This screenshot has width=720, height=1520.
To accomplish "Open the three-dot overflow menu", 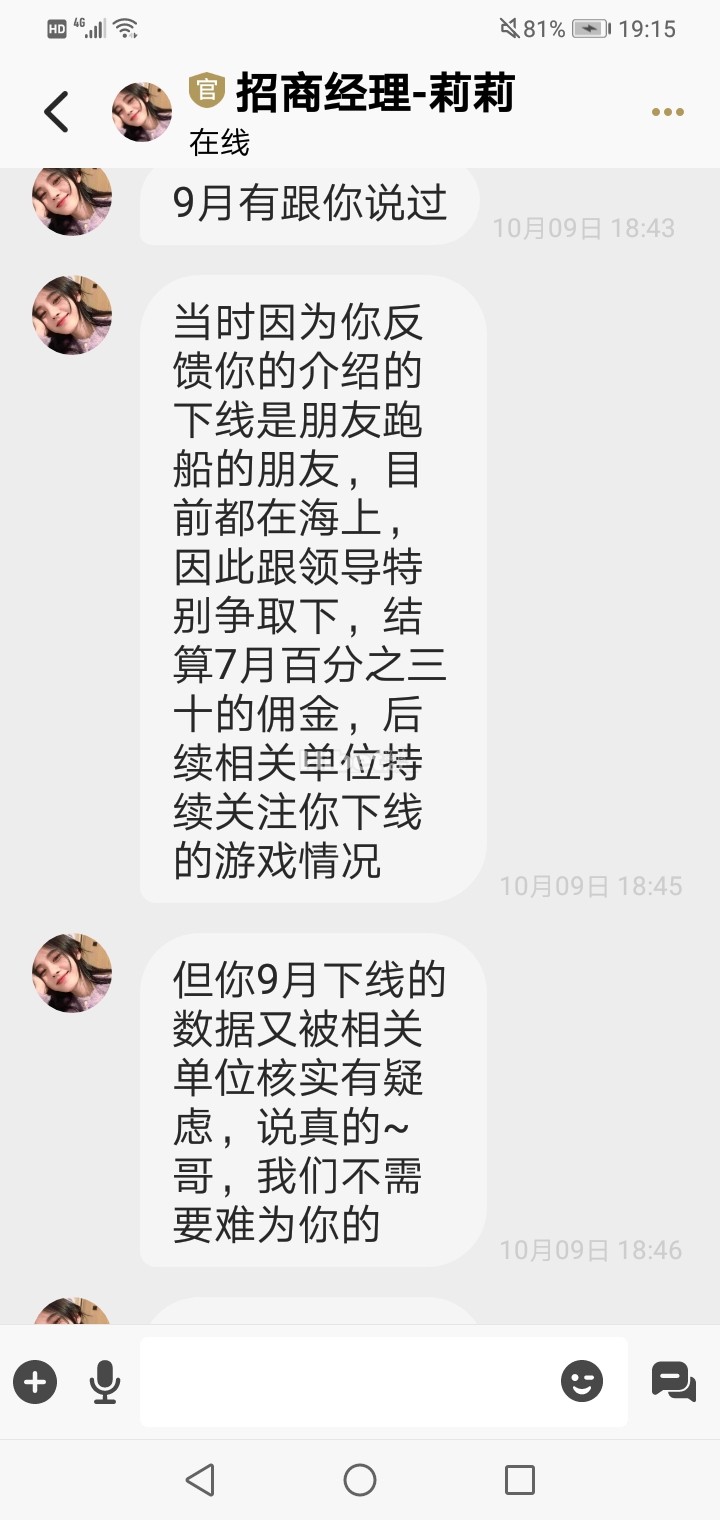I will (667, 112).
